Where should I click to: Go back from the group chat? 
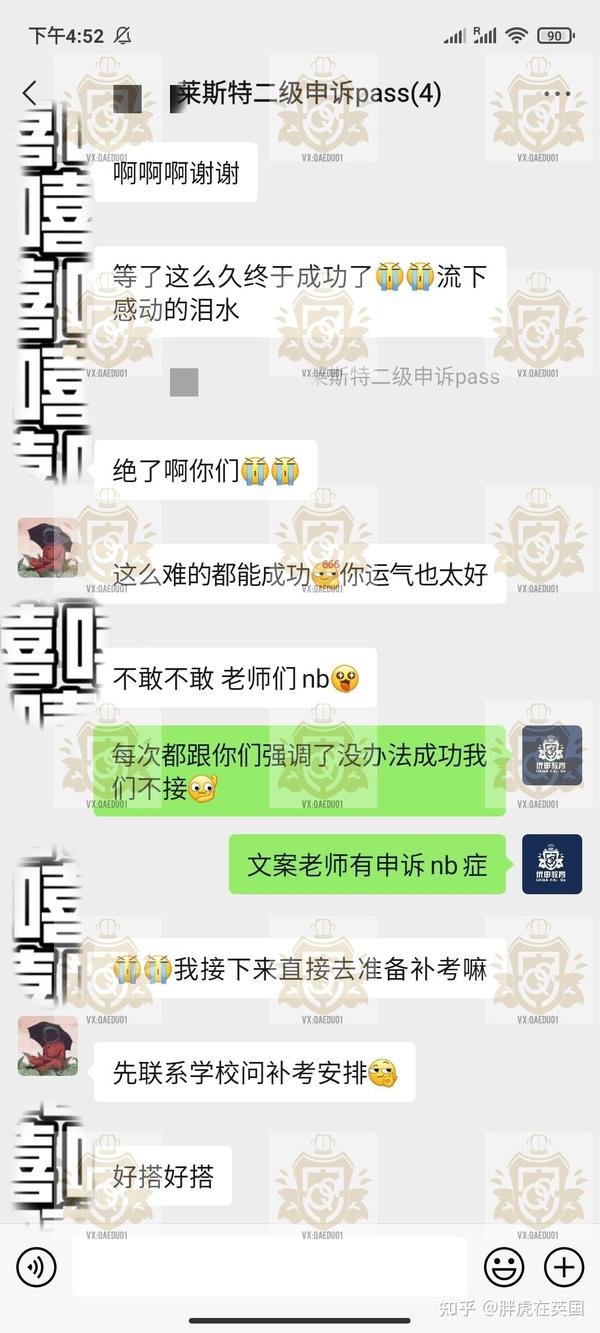(30, 93)
